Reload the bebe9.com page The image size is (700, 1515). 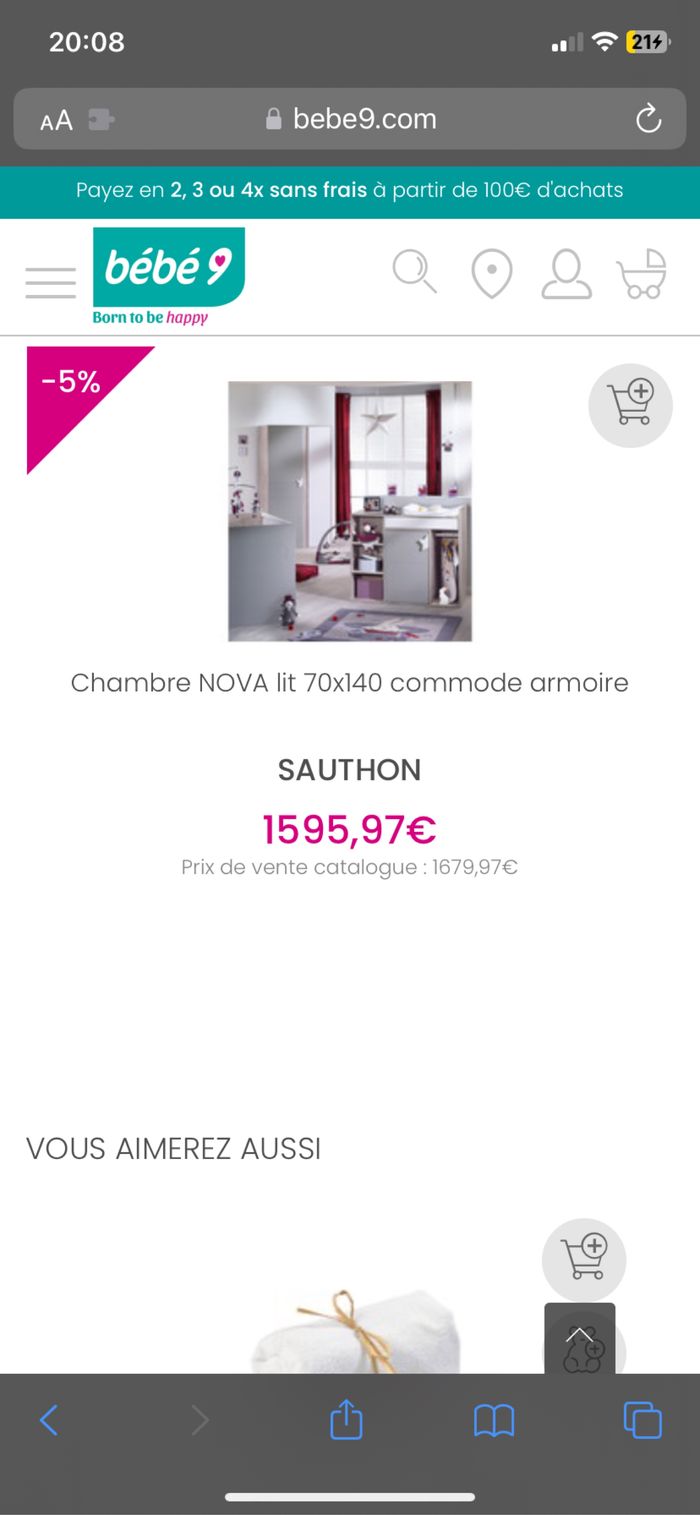coord(649,119)
